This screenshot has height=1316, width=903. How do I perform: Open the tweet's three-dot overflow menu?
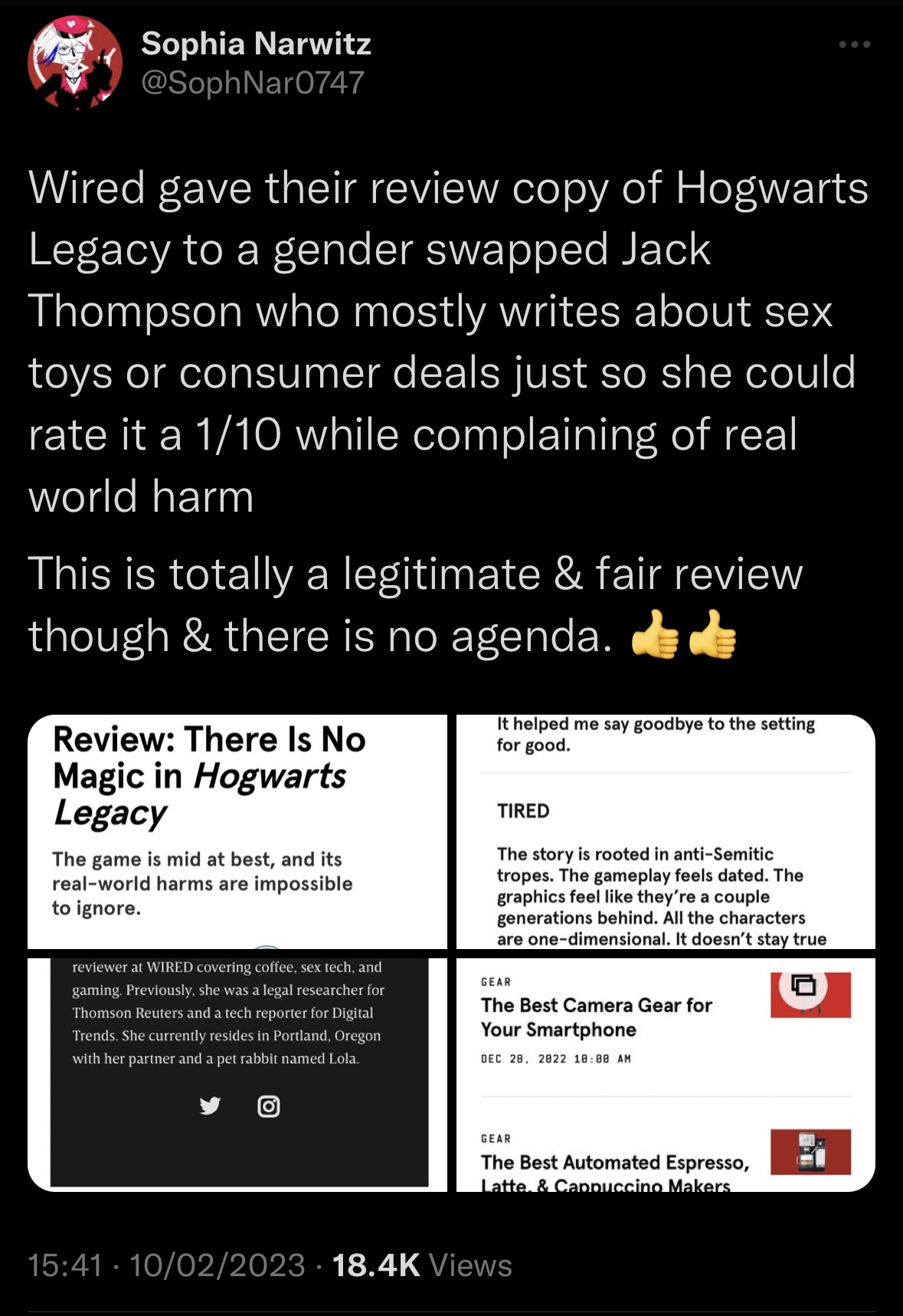coord(854,45)
